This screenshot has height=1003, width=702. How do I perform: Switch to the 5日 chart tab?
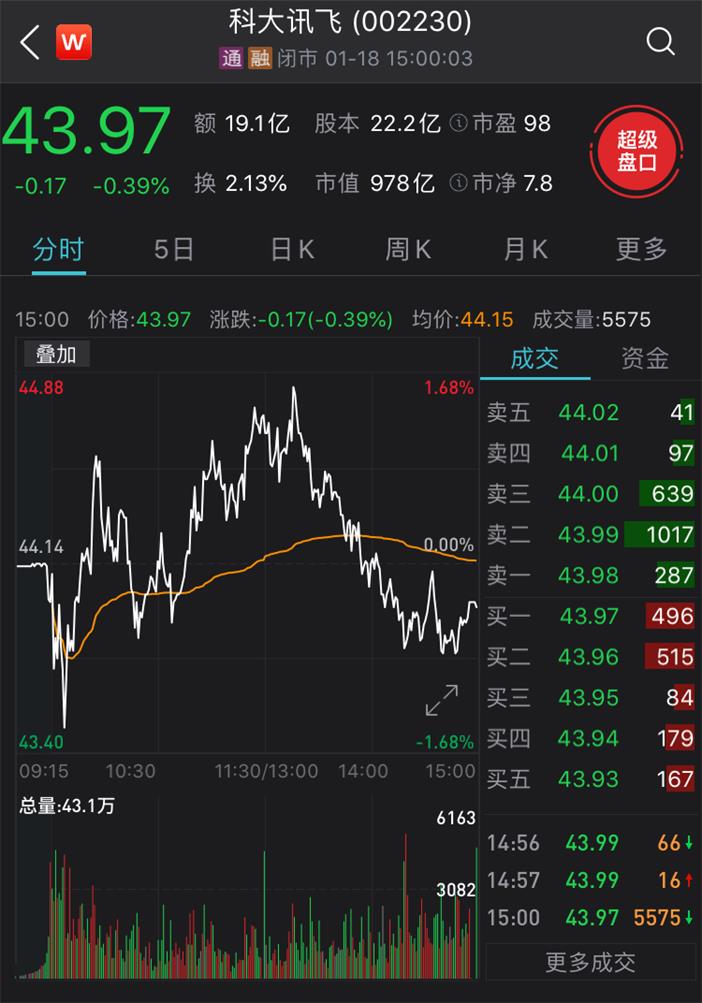(x=174, y=249)
